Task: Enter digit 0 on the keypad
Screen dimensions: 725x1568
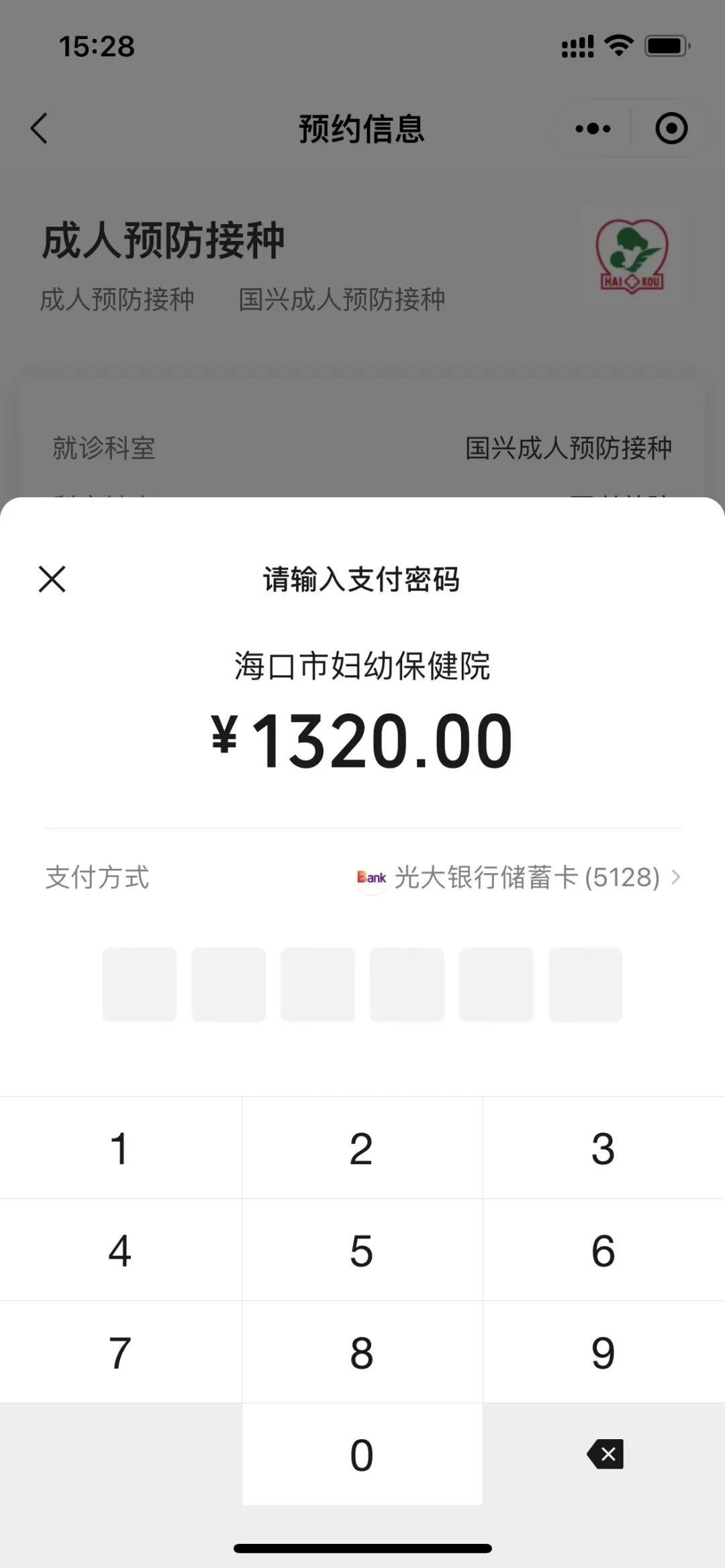Action: 362,1455
